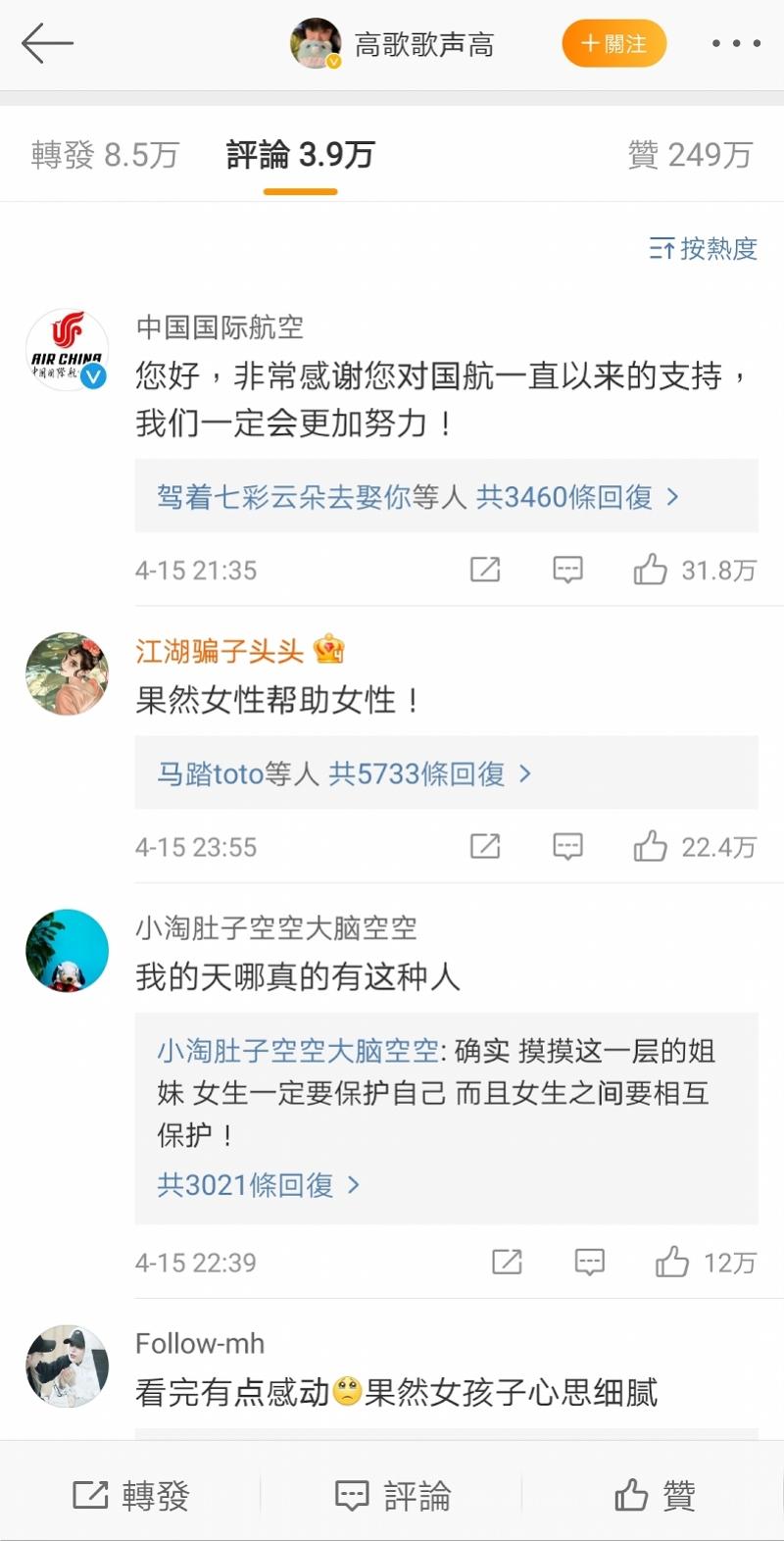Screen dimensions: 784x1541
Task: Write a comment via bottom 評論 button
Action: click(393, 1496)
